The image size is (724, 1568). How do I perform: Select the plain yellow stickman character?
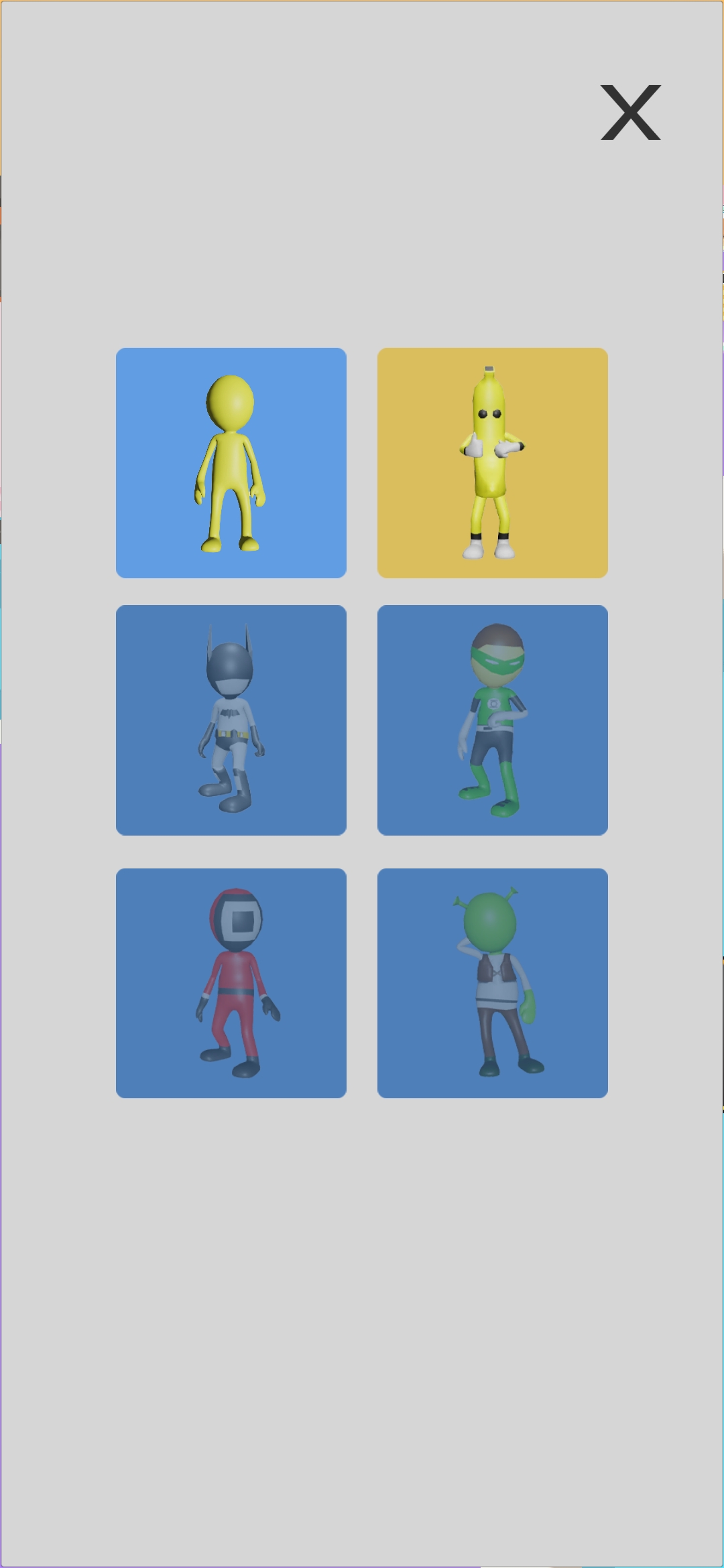231,462
